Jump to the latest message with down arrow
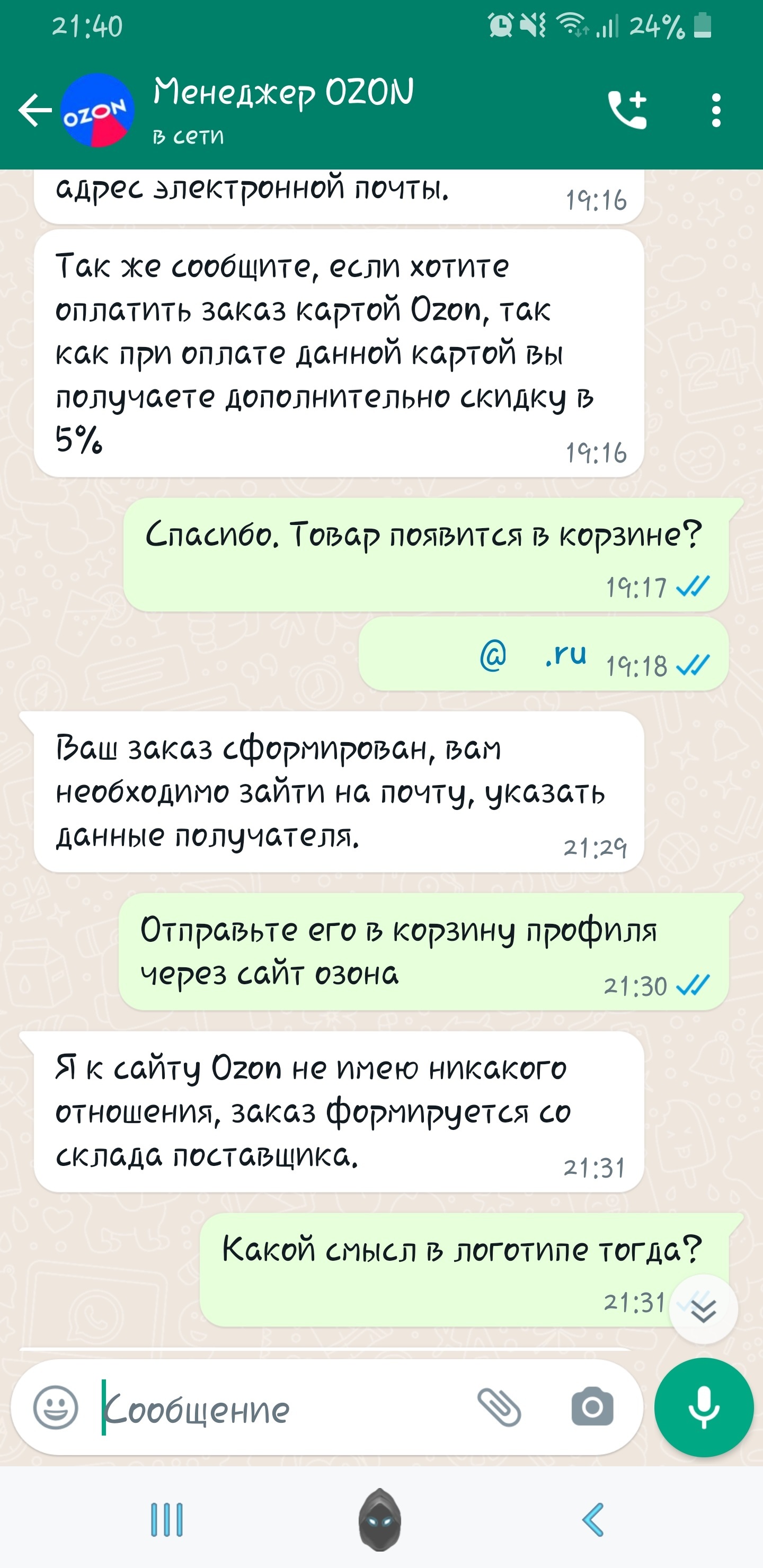 point(703,1308)
